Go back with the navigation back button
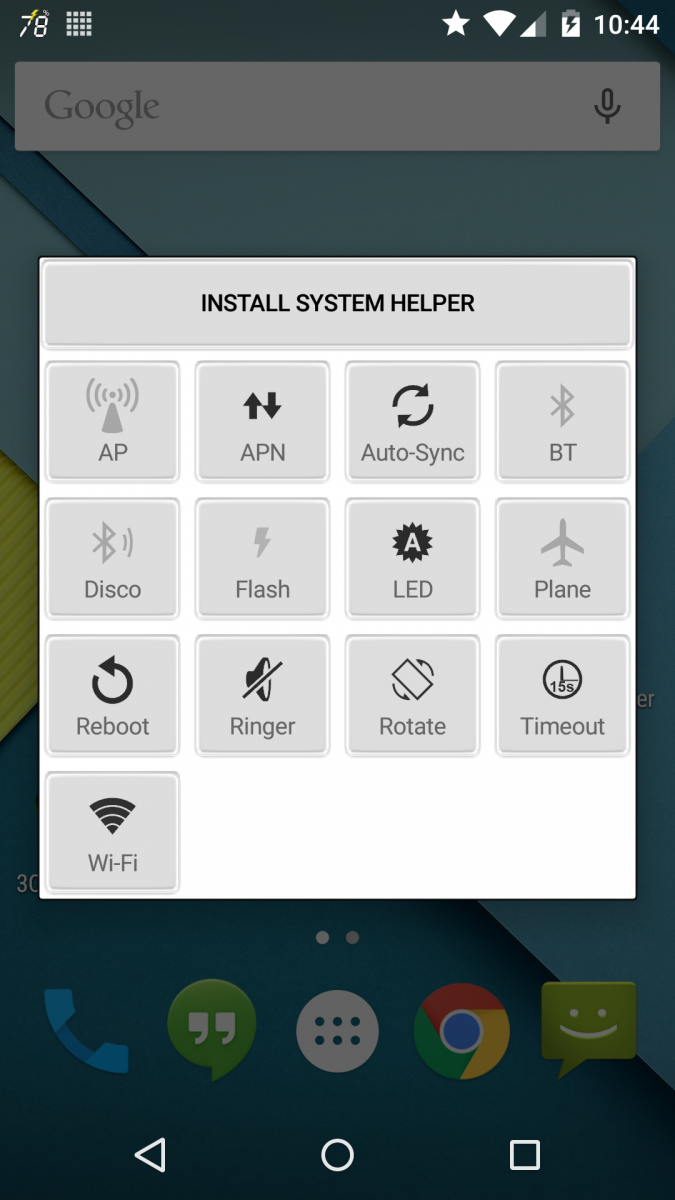 150,1155
